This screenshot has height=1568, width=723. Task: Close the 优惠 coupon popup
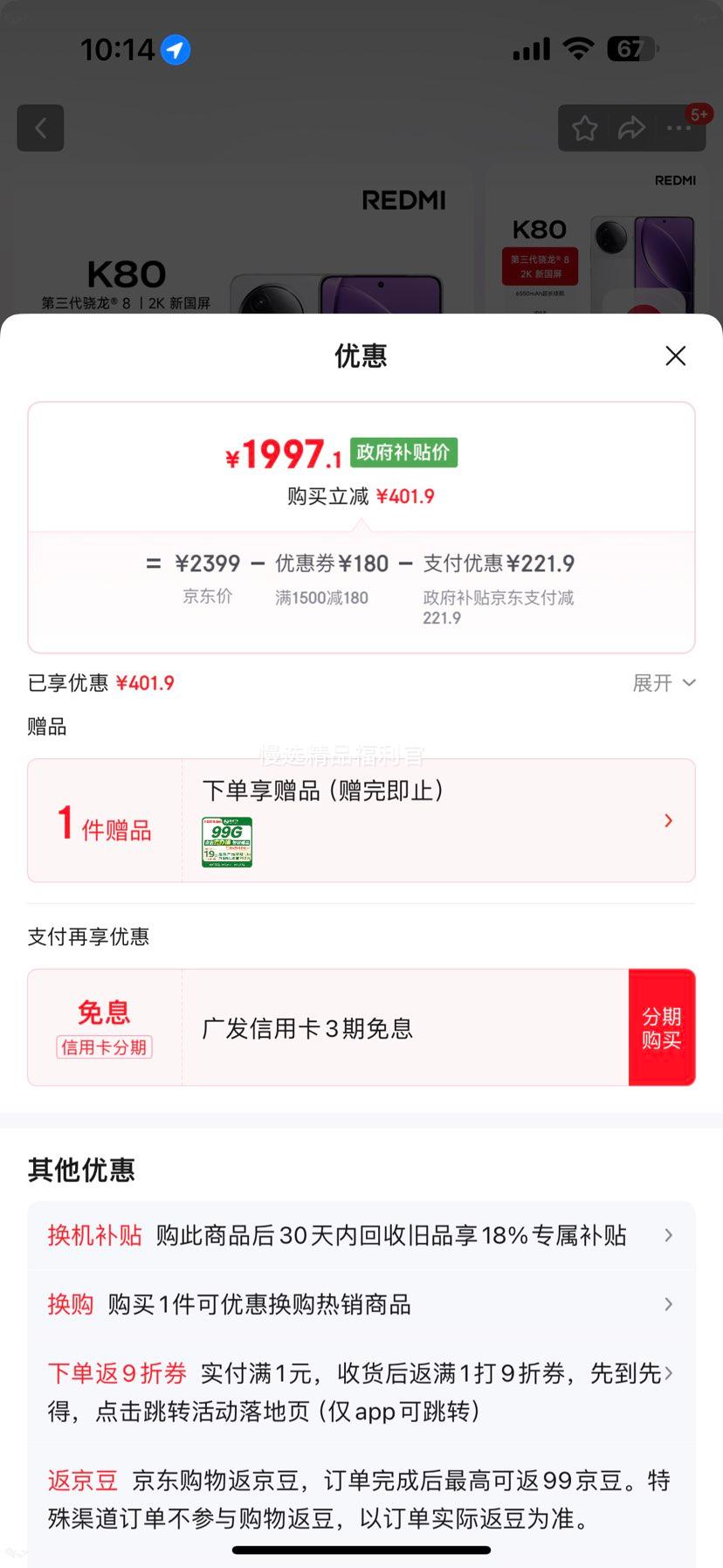coord(675,356)
